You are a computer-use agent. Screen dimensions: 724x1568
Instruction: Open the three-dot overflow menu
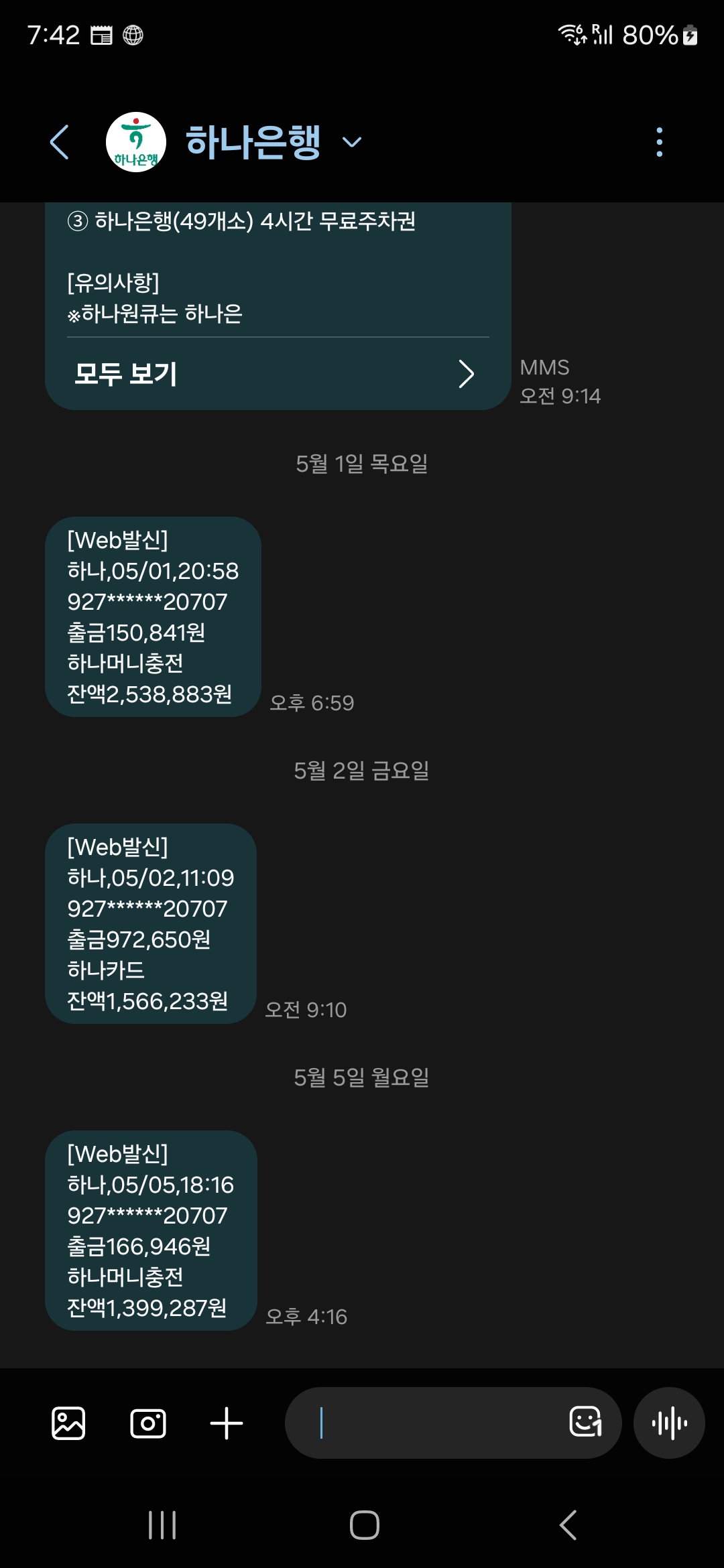(660, 142)
